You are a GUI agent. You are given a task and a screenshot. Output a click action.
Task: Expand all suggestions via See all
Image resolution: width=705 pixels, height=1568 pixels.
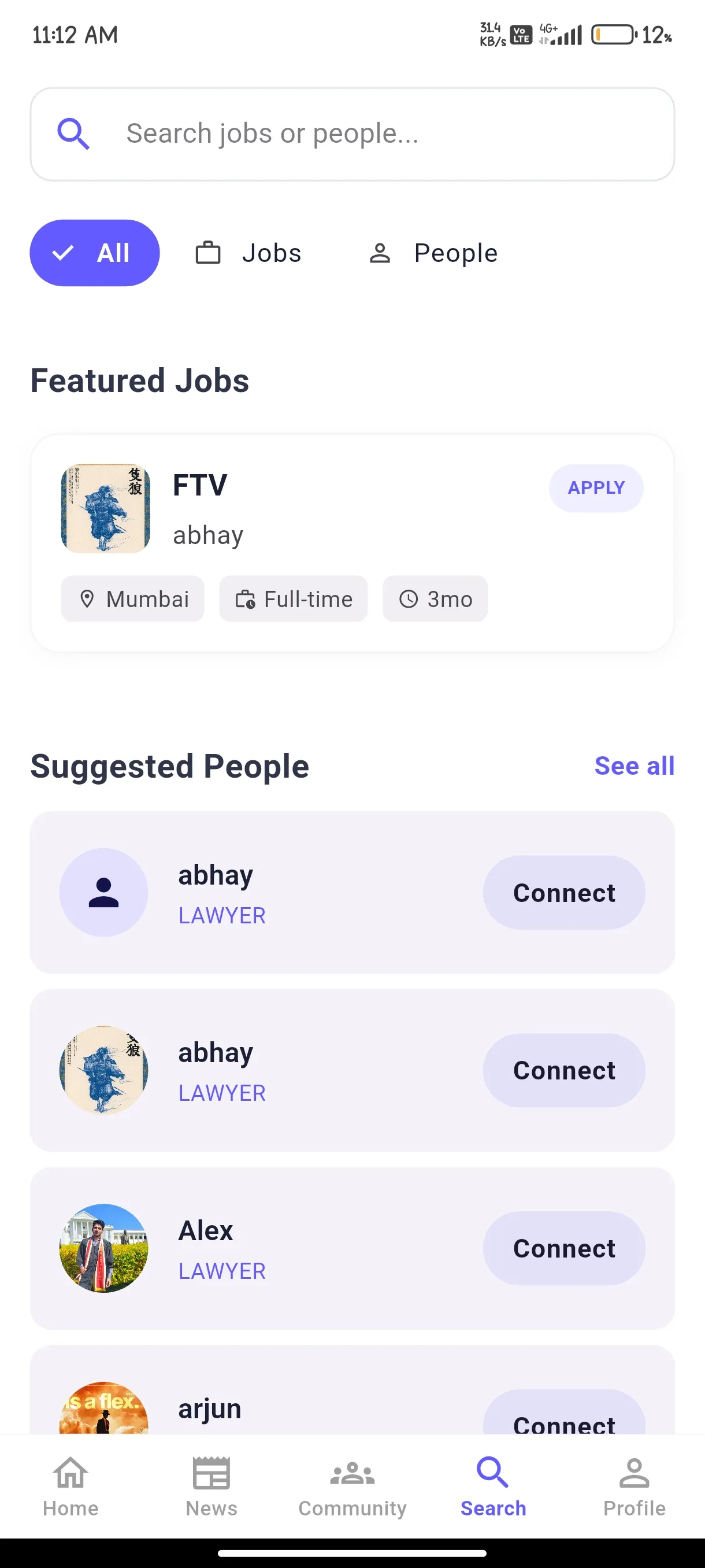(x=634, y=765)
